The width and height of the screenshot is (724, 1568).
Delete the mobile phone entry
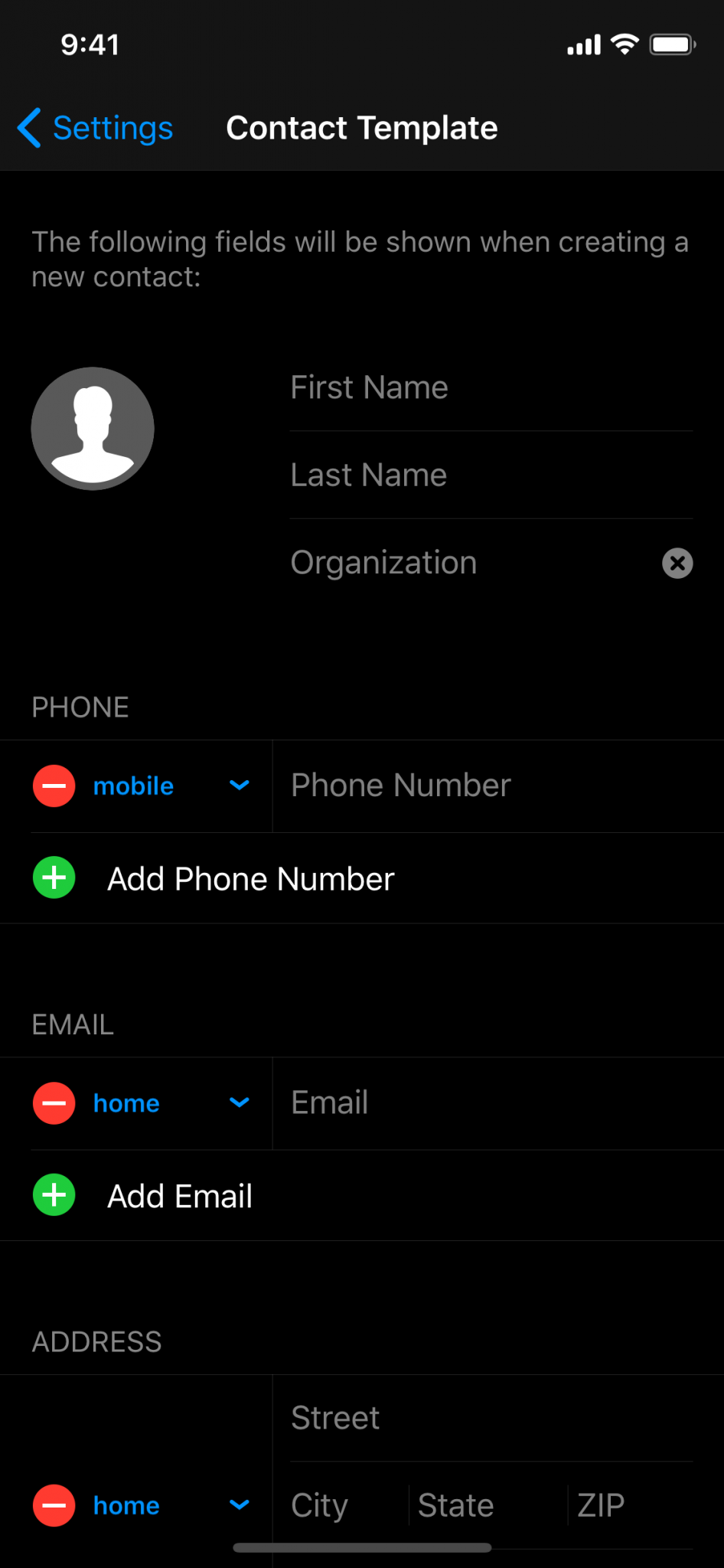pyautogui.click(x=54, y=786)
